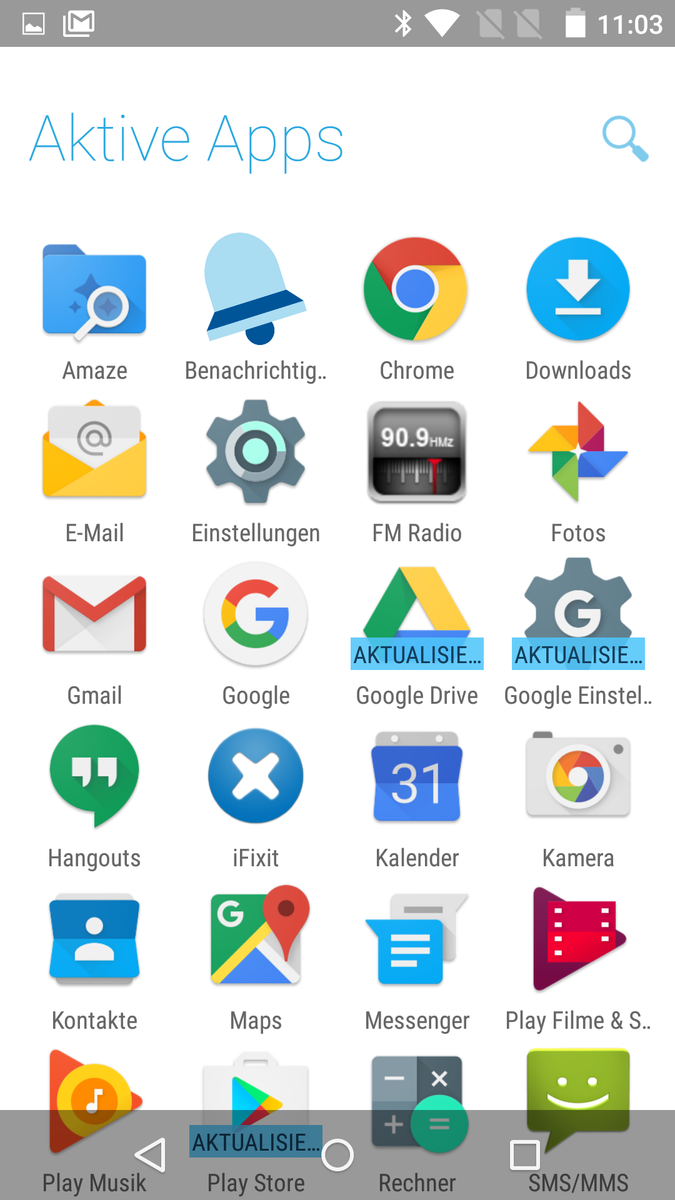Open the Messenger app
The width and height of the screenshot is (675, 1200).
tap(416, 940)
